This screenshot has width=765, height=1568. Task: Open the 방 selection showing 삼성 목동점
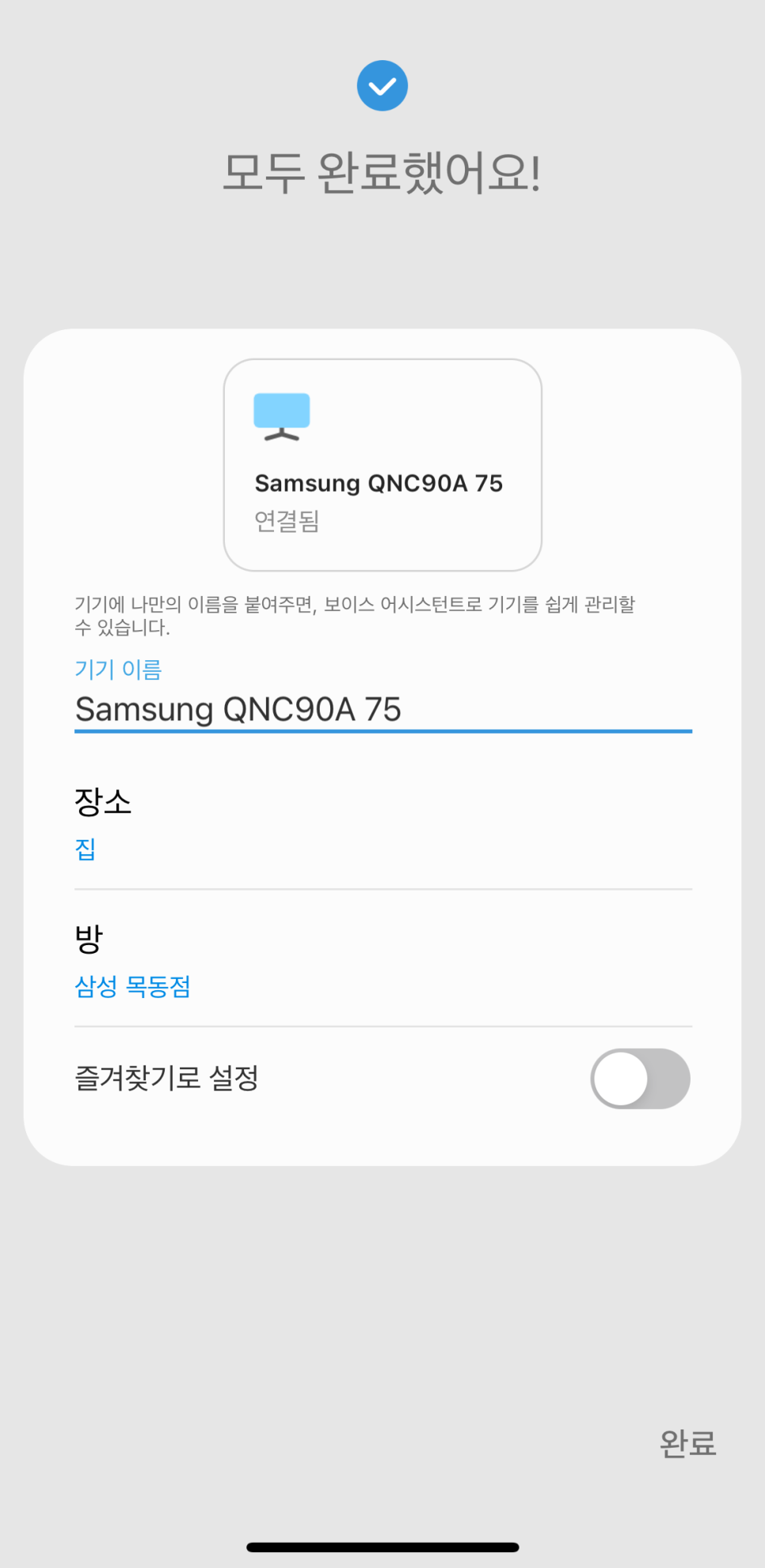[383, 960]
